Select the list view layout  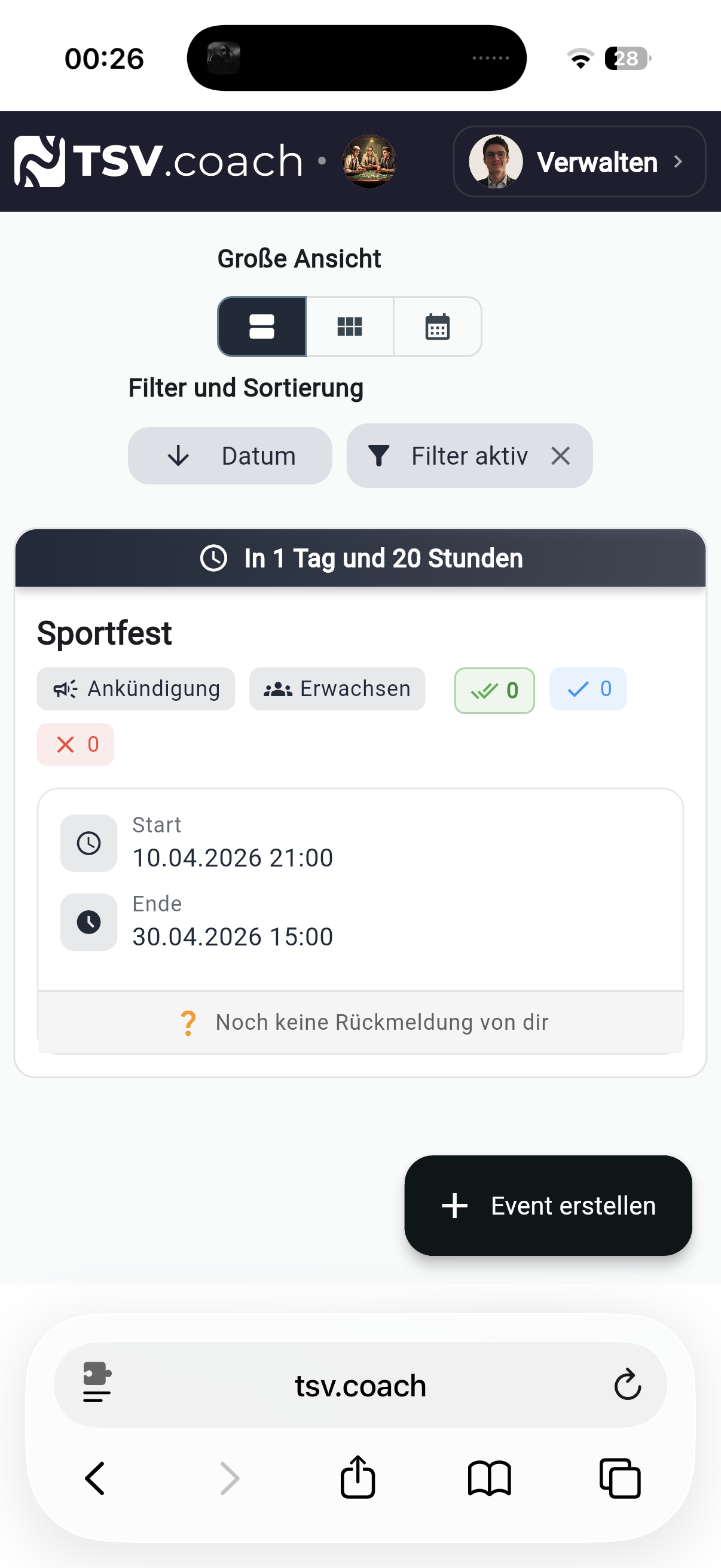pyautogui.click(x=262, y=327)
